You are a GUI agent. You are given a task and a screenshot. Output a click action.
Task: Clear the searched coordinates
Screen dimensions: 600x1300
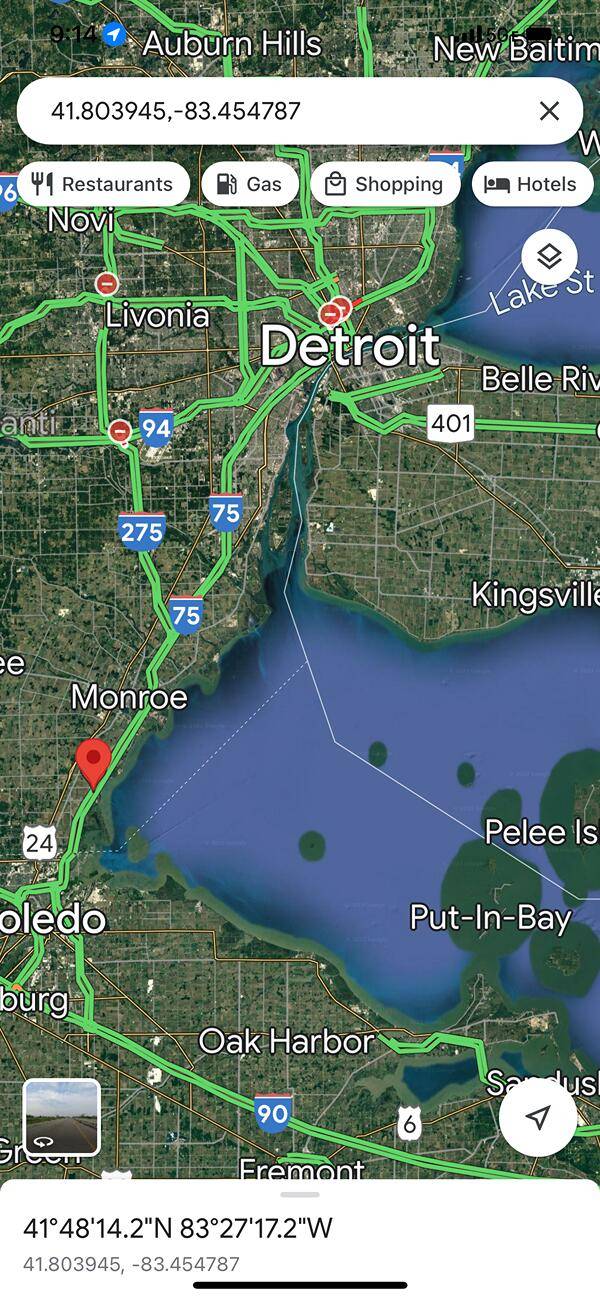pyautogui.click(x=549, y=111)
